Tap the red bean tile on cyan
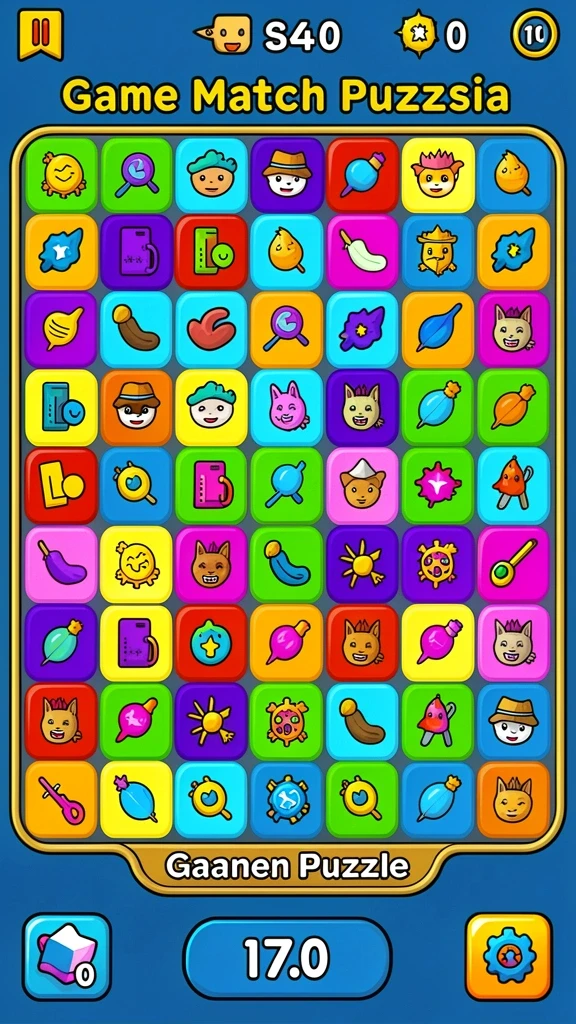This screenshot has width=576, height=1024. [212, 329]
